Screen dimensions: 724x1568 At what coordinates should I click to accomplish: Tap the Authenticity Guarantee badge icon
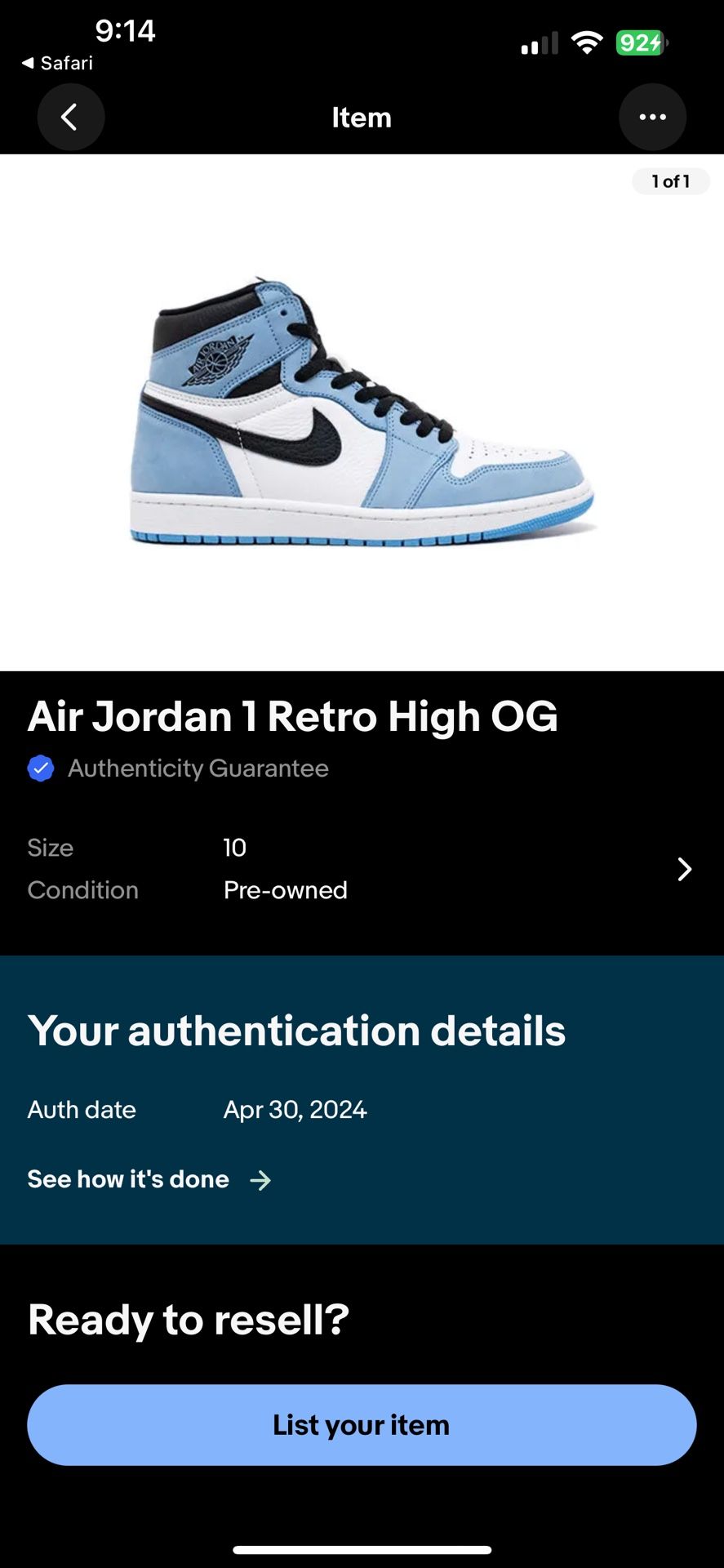point(40,768)
